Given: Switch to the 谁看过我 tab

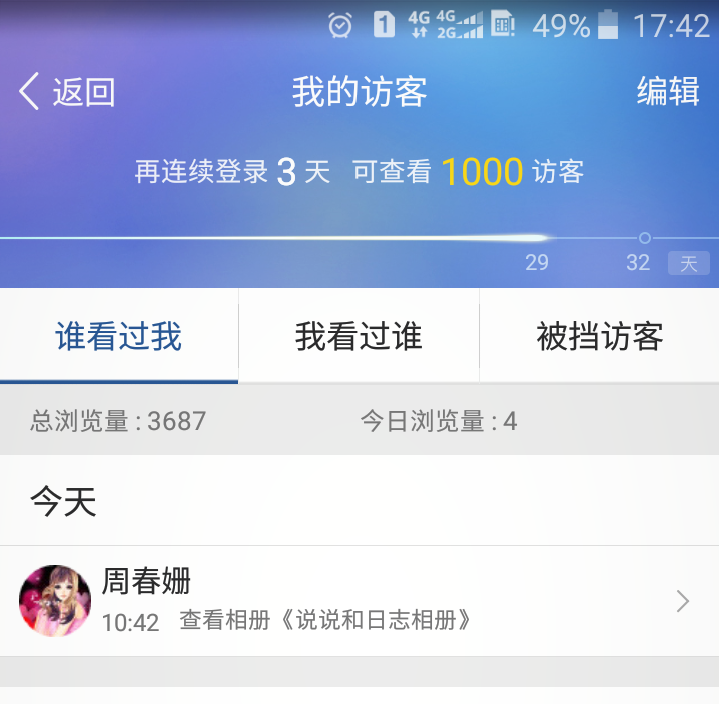Looking at the screenshot, I should 119,337.
